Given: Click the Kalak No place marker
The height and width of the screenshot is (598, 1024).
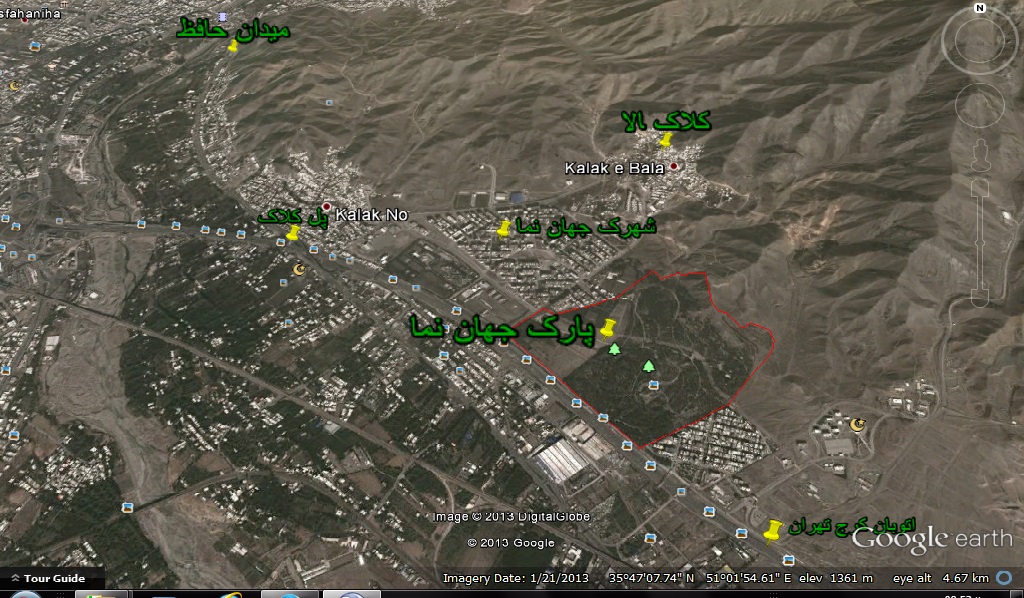Looking at the screenshot, I should (326, 206).
